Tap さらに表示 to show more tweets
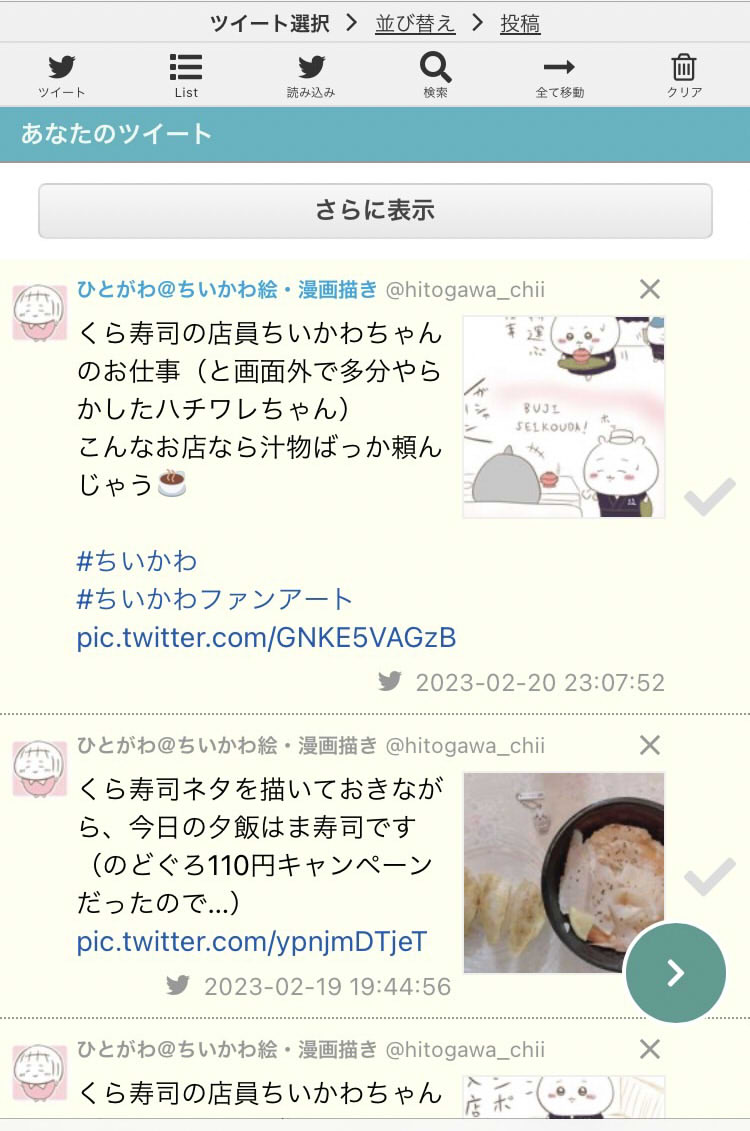Screen dimensions: 750x1131 pyautogui.click(x=375, y=211)
